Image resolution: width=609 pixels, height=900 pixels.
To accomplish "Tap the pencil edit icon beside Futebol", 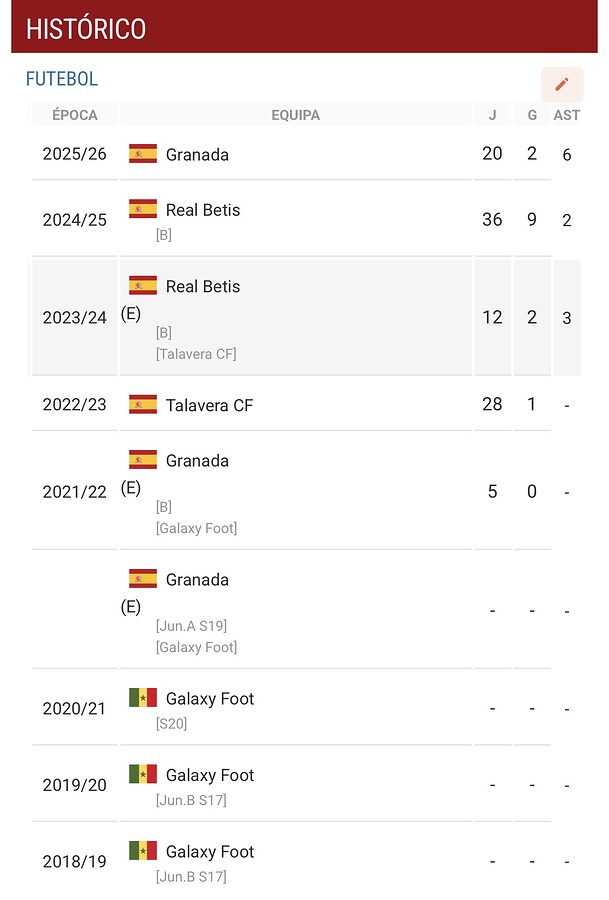I will coord(561,84).
